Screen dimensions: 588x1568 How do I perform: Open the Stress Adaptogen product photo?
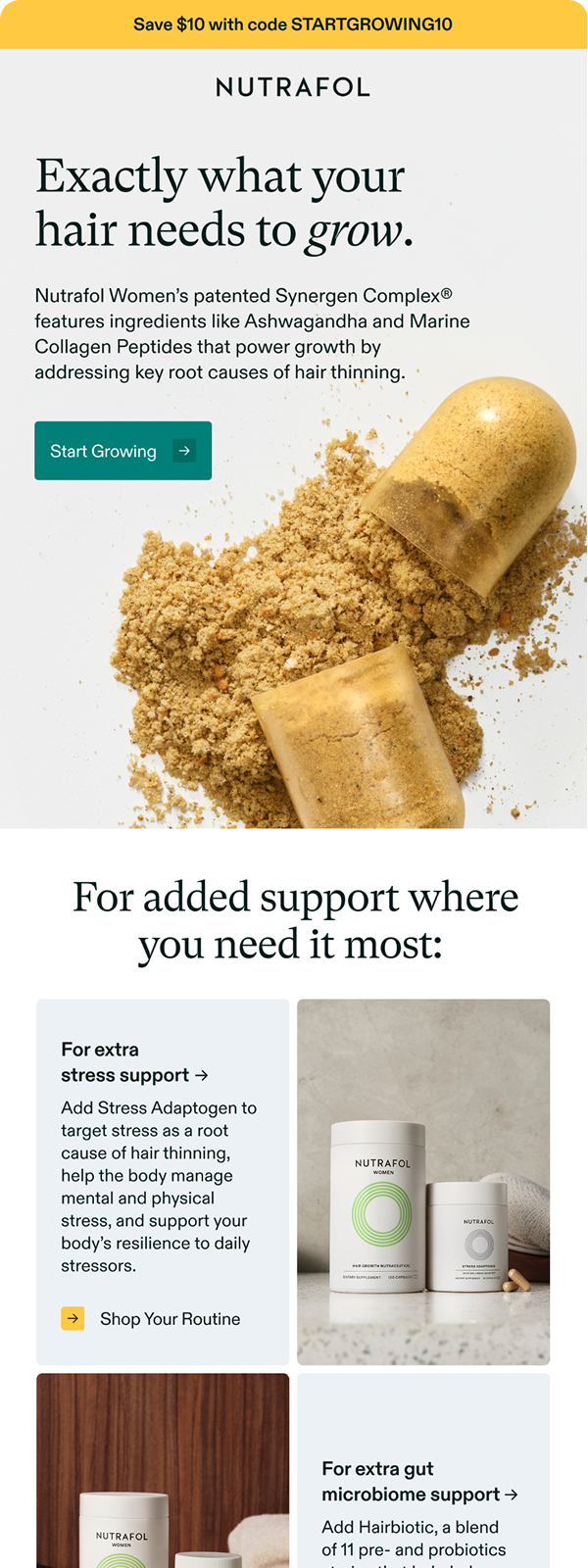(423, 1182)
